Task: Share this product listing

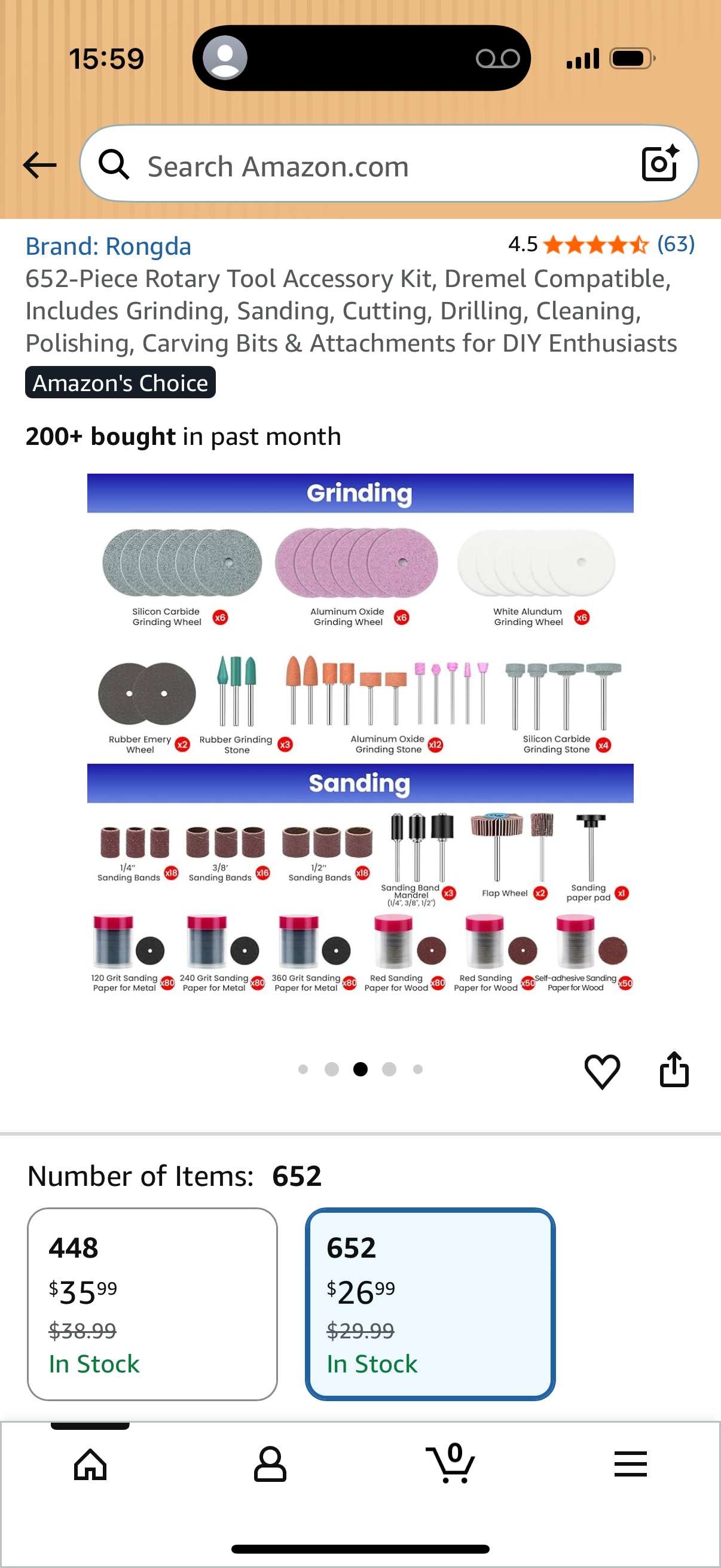Action: click(x=674, y=1069)
